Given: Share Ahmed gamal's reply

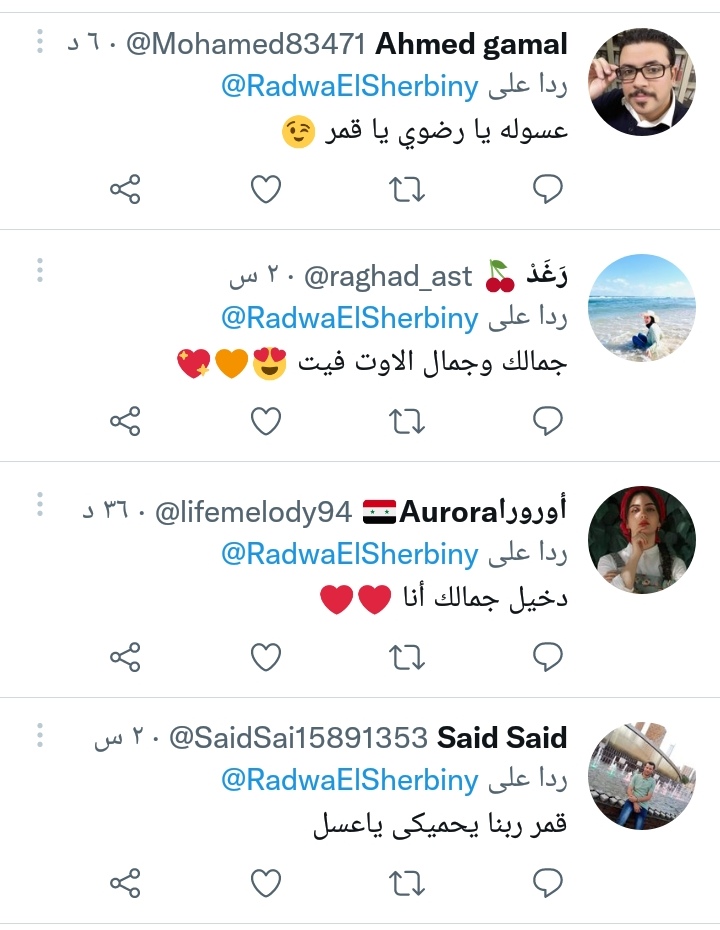Looking at the screenshot, I should coord(125,189).
